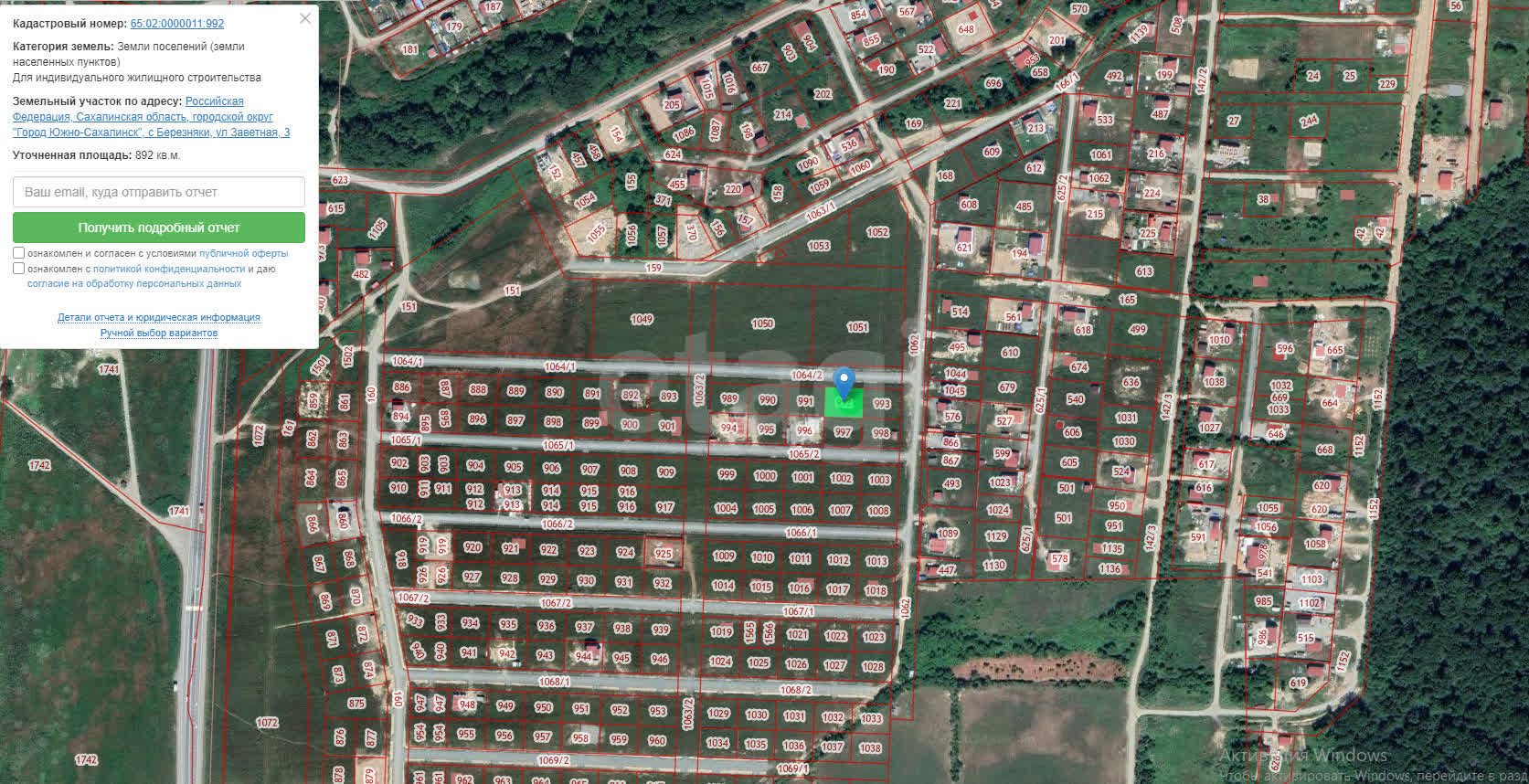Close the cadastral info panel
Viewport: 1529px width, 784px height.
click(305, 18)
